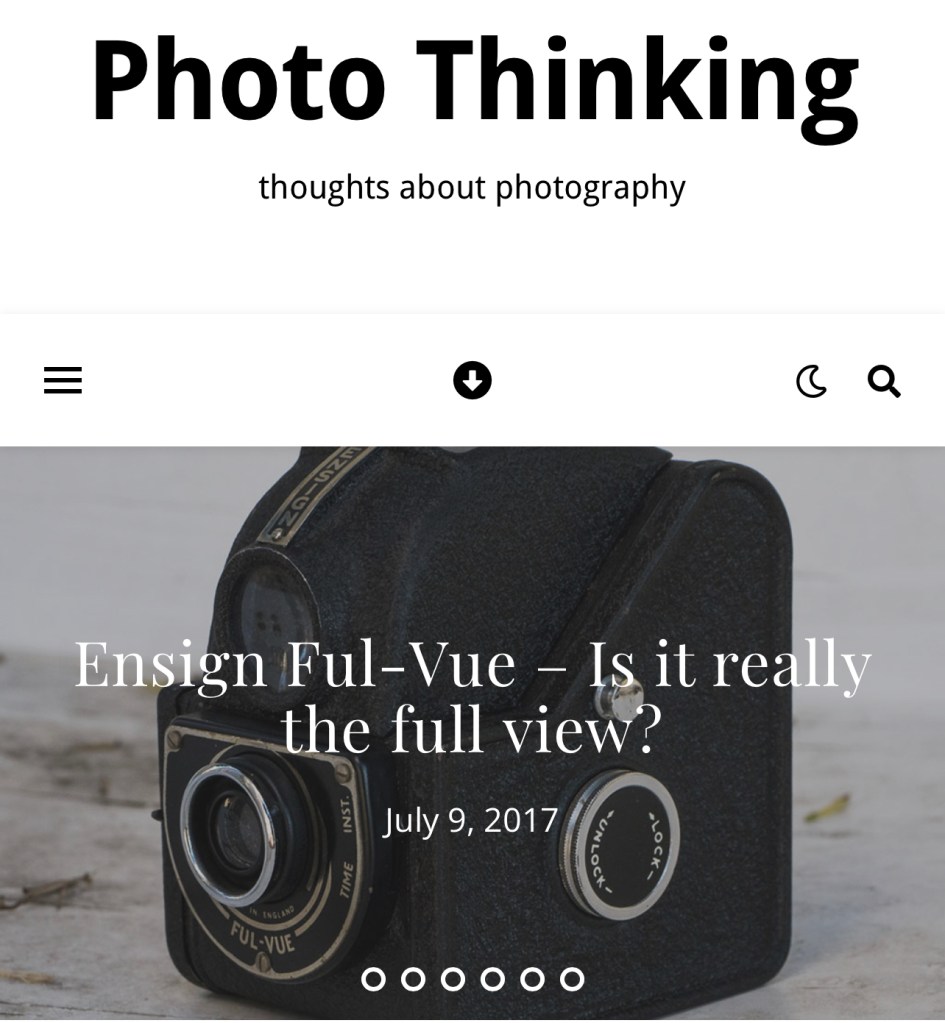Go to the Photo Thinking home title

[474, 80]
